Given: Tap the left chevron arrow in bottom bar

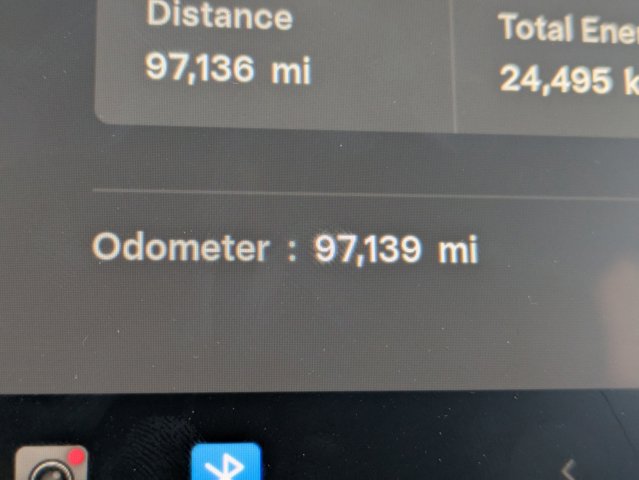Looking at the screenshot, I should click(x=569, y=468).
